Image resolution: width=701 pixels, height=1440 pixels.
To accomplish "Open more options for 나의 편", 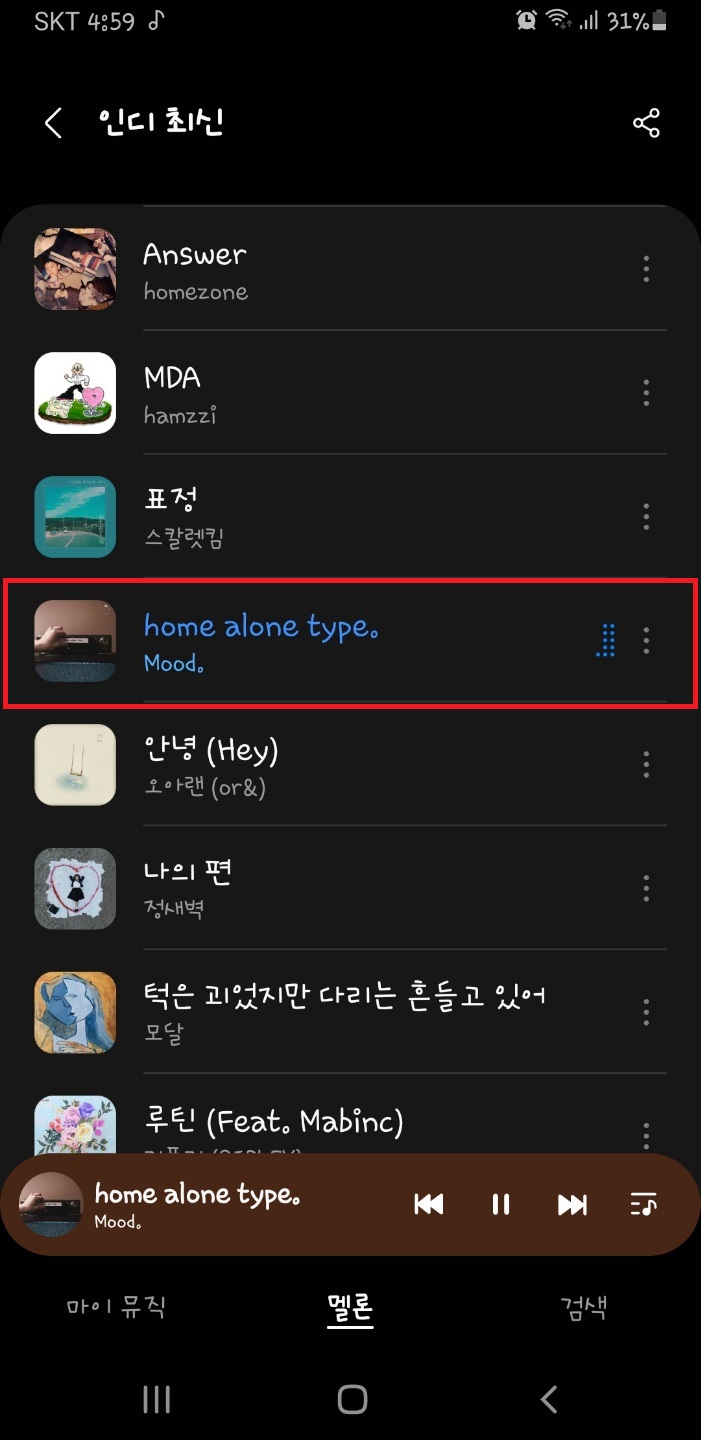I will coord(646,888).
